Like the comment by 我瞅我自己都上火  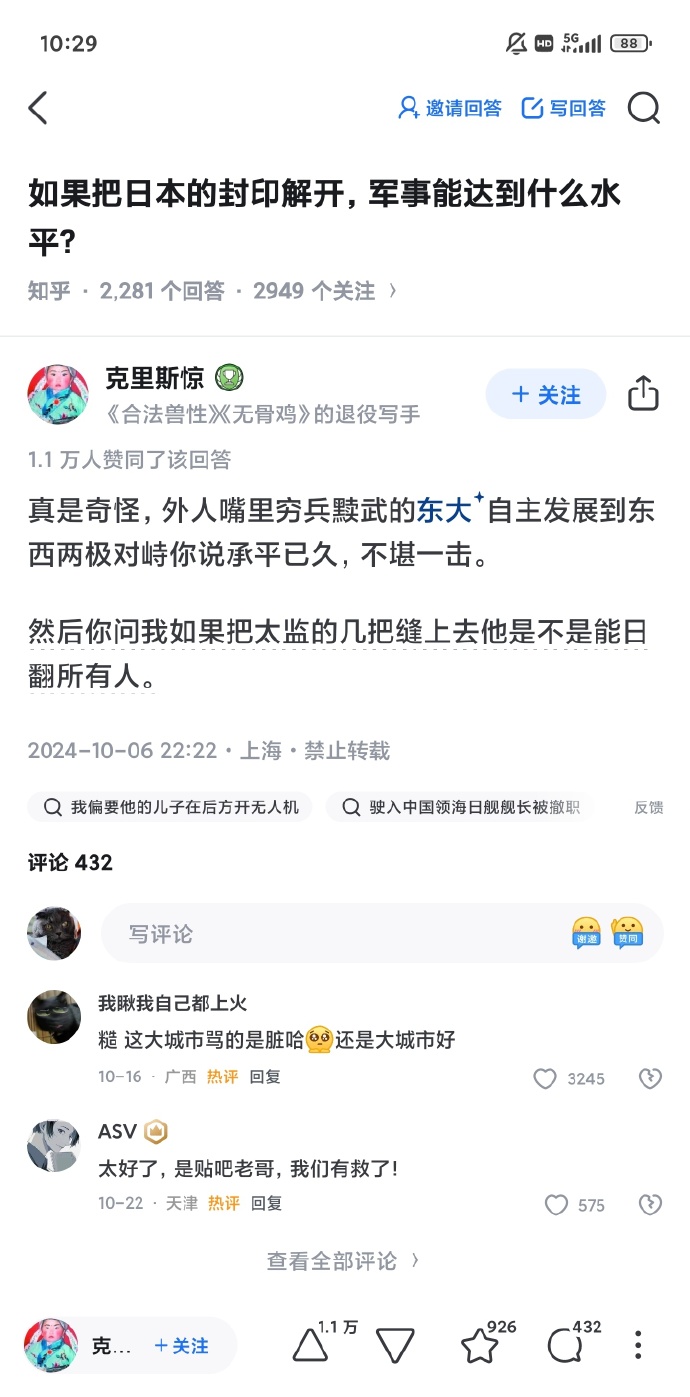click(x=545, y=1079)
